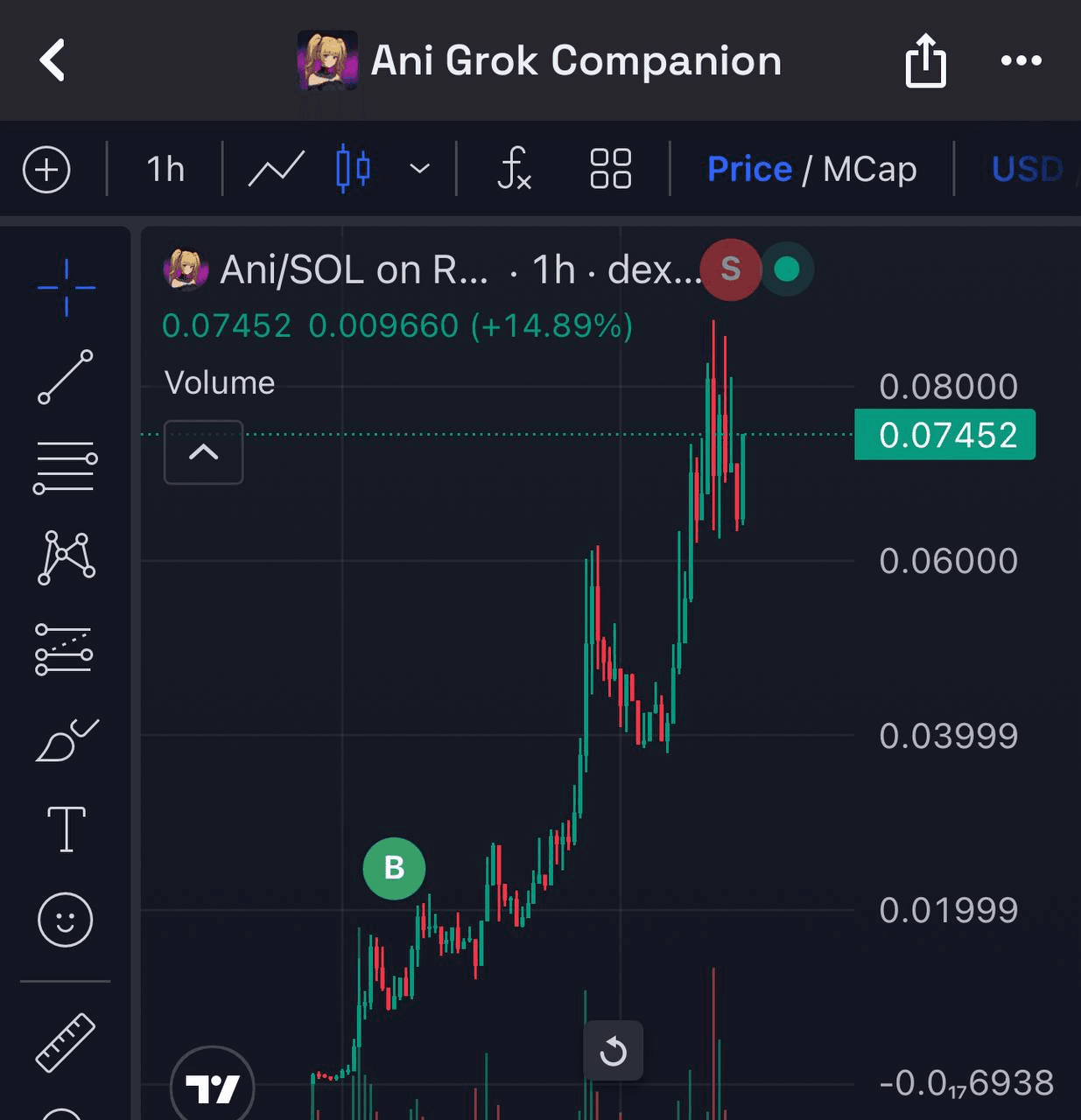
Task: Switch to the MCap view
Action: click(869, 169)
